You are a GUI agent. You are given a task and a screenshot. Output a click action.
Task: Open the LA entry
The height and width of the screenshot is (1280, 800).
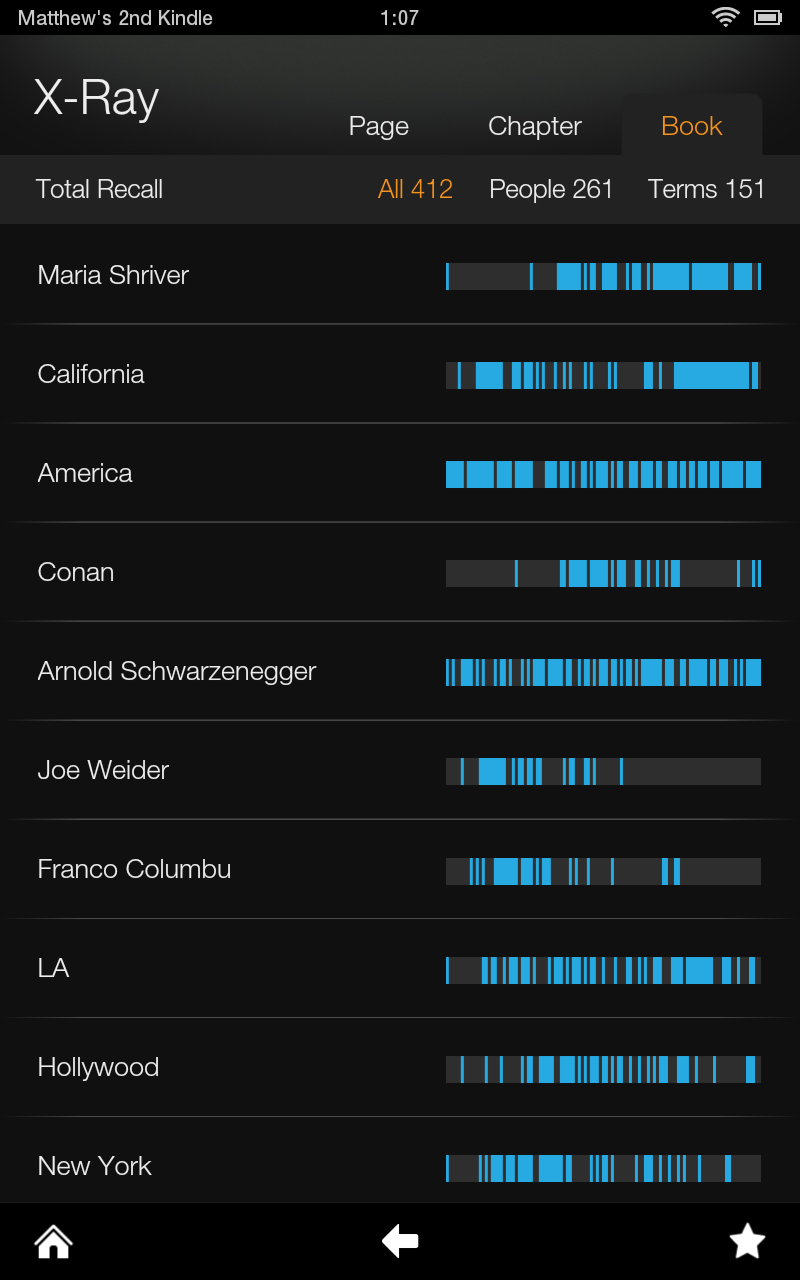point(400,968)
